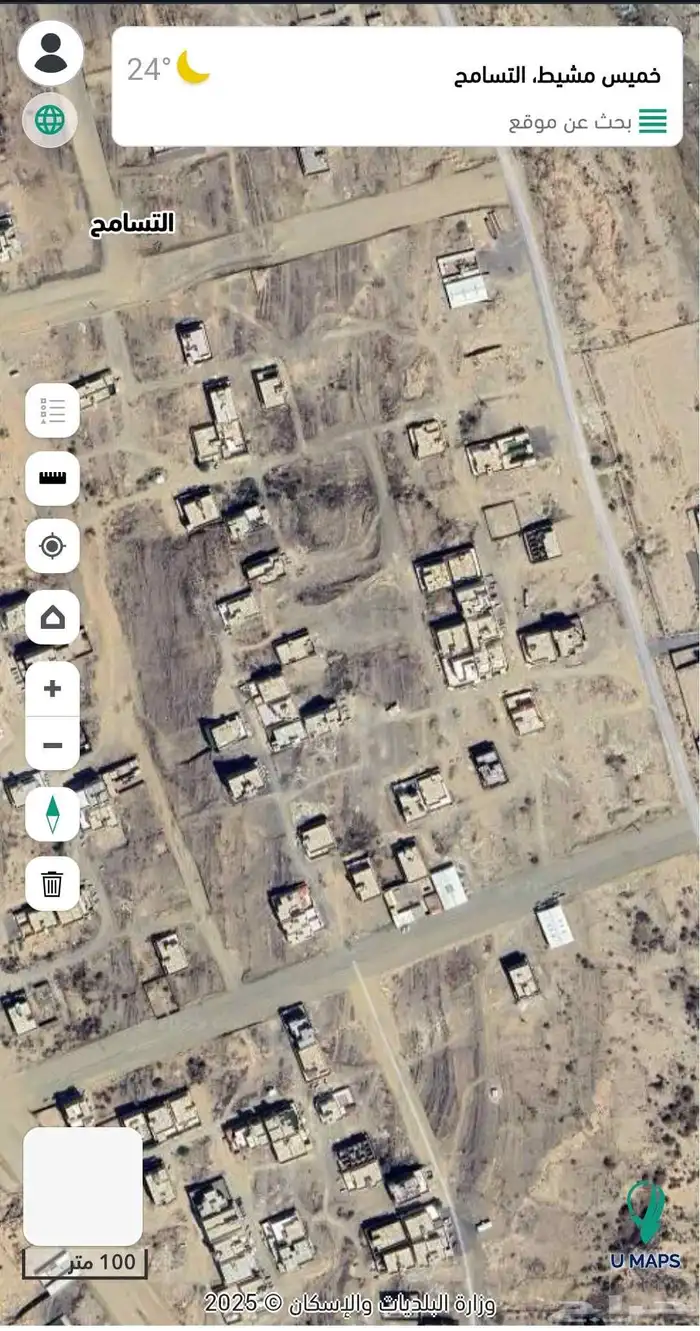
Task: Open the user profile icon
Action: click(x=50, y=52)
